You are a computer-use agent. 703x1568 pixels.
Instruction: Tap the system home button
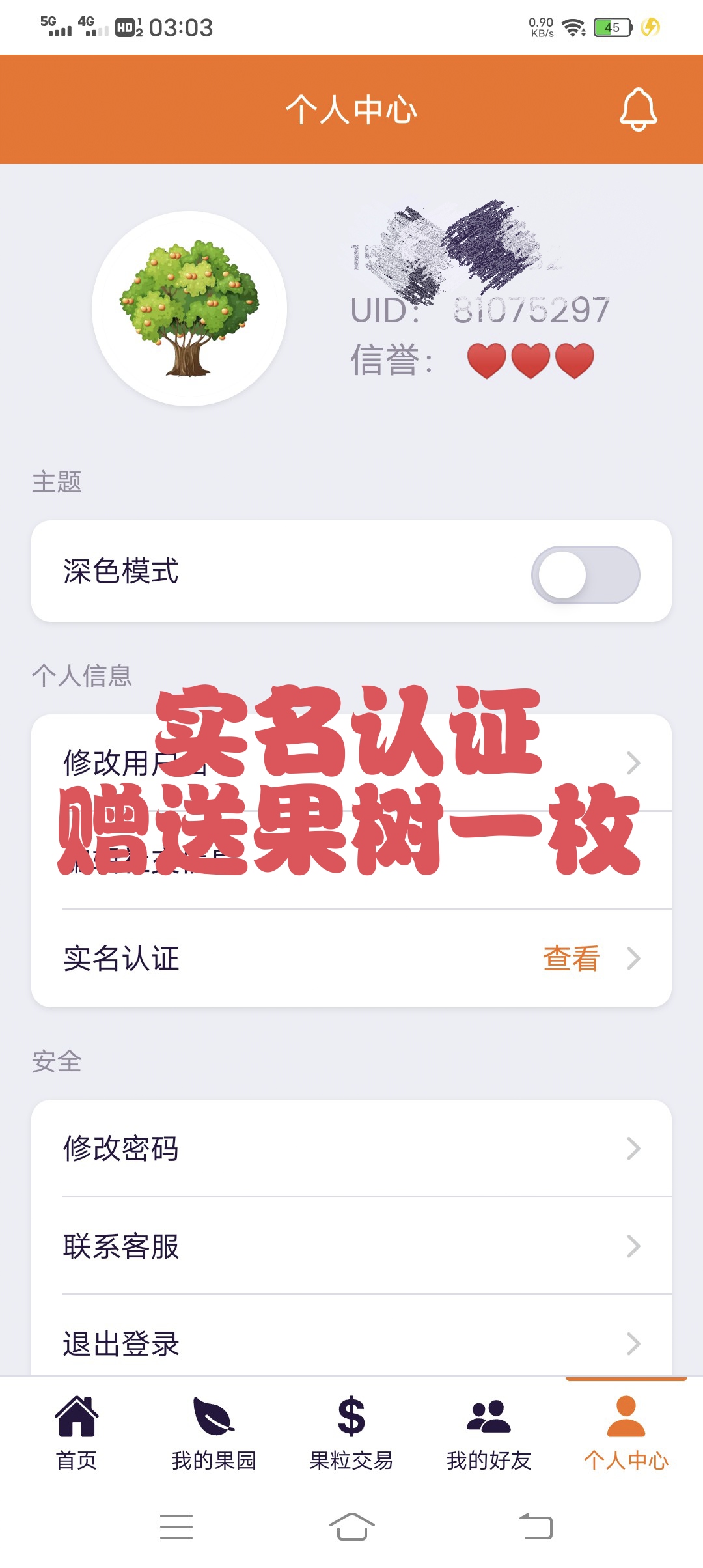[x=351, y=1526]
